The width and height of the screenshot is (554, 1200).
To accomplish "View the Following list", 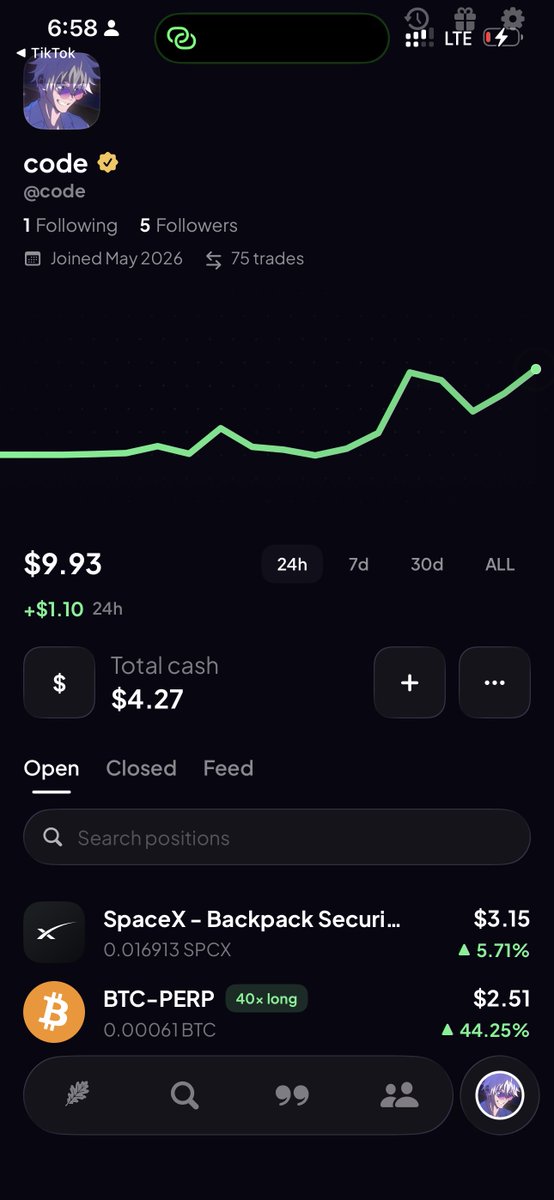I will [70, 225].
